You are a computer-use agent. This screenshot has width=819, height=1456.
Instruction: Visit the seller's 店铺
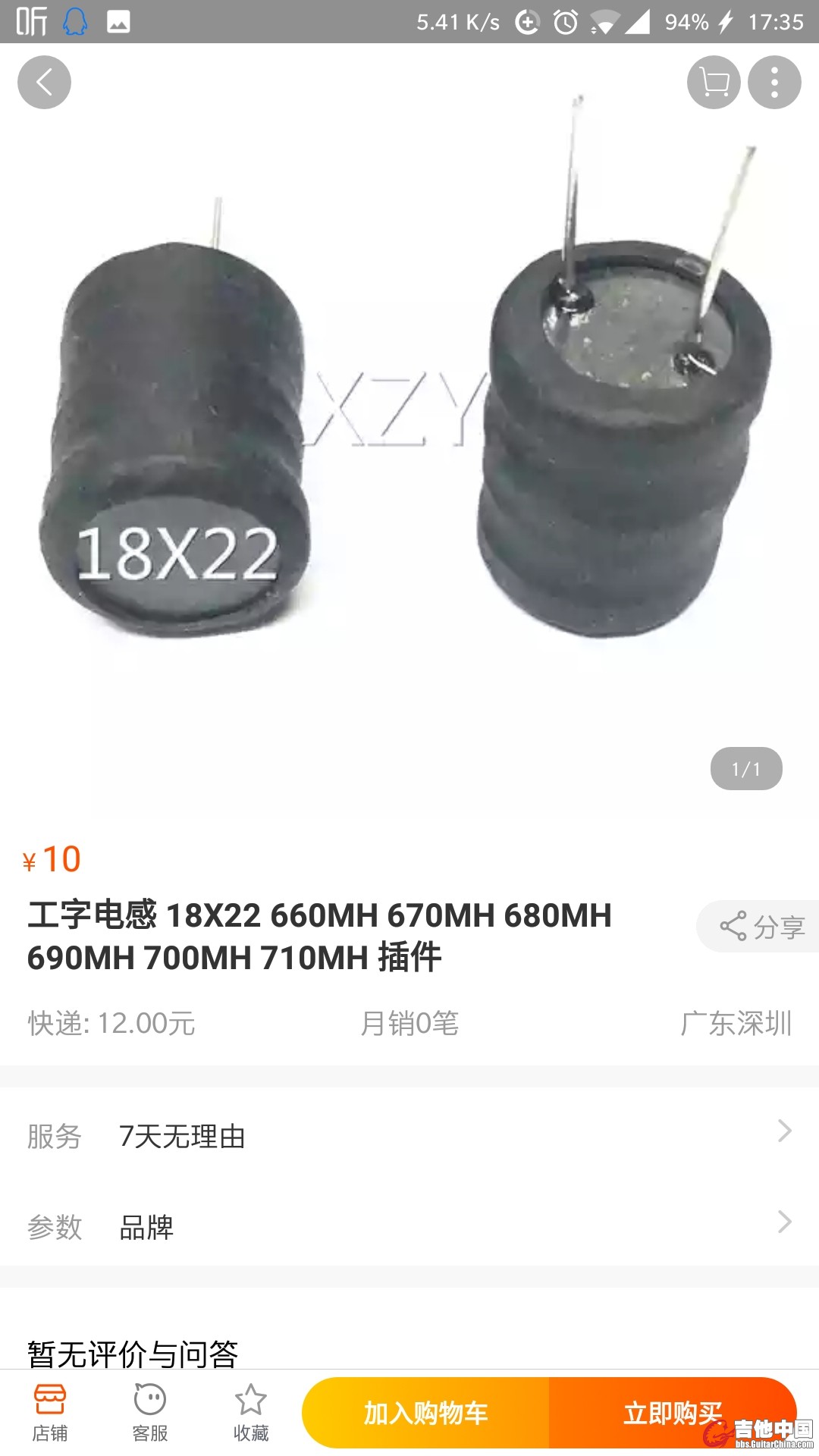click(50, 1412)
